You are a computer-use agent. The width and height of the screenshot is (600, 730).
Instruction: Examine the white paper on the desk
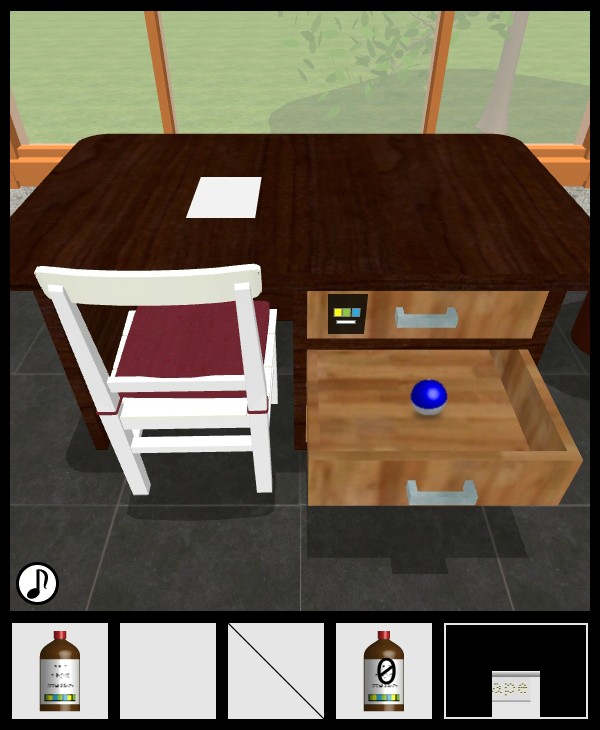pyautogui.click(x=224, y=197)
